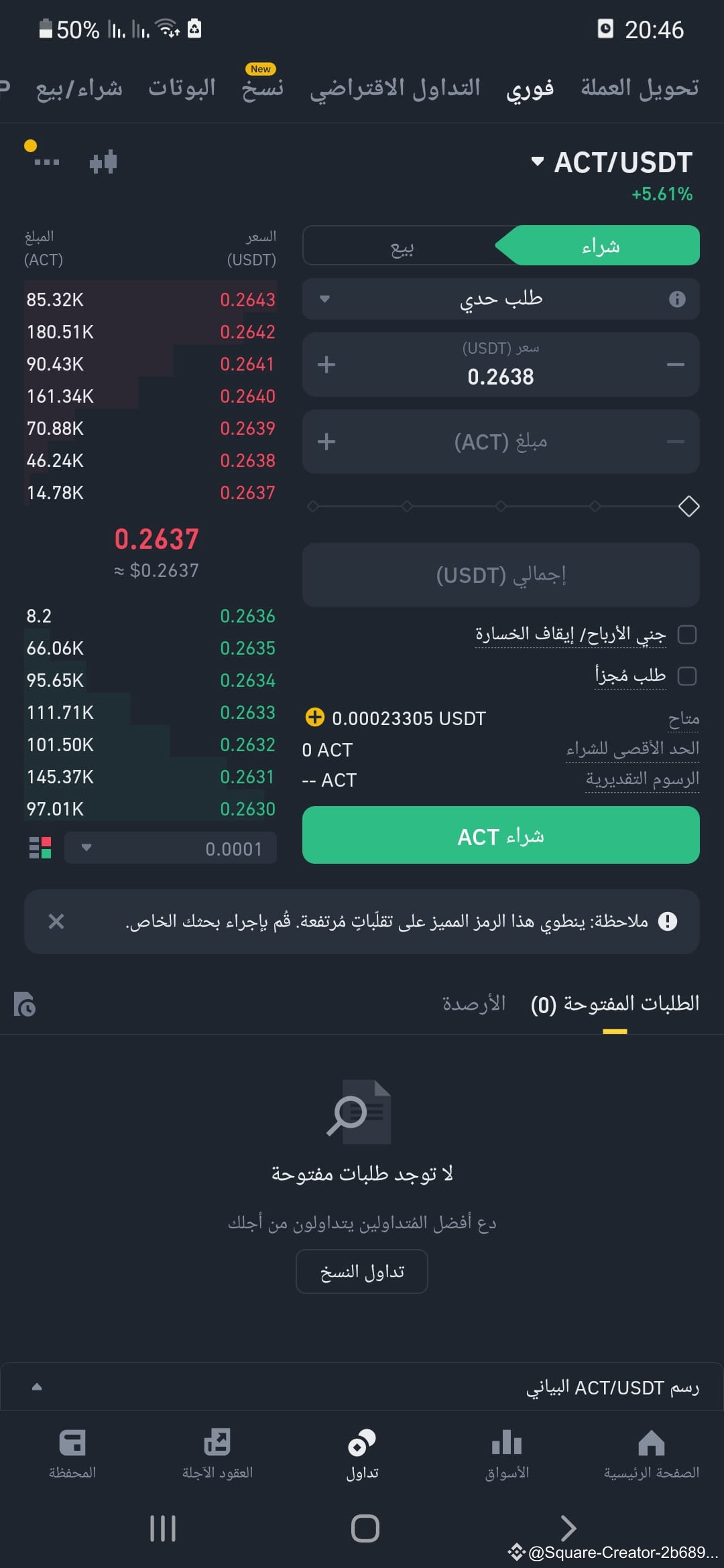Enable جني الأرباح/إيقاف الخسارة checkbox
The image size is (724, 1568).
pyautogui.click(x=686, y=634)
